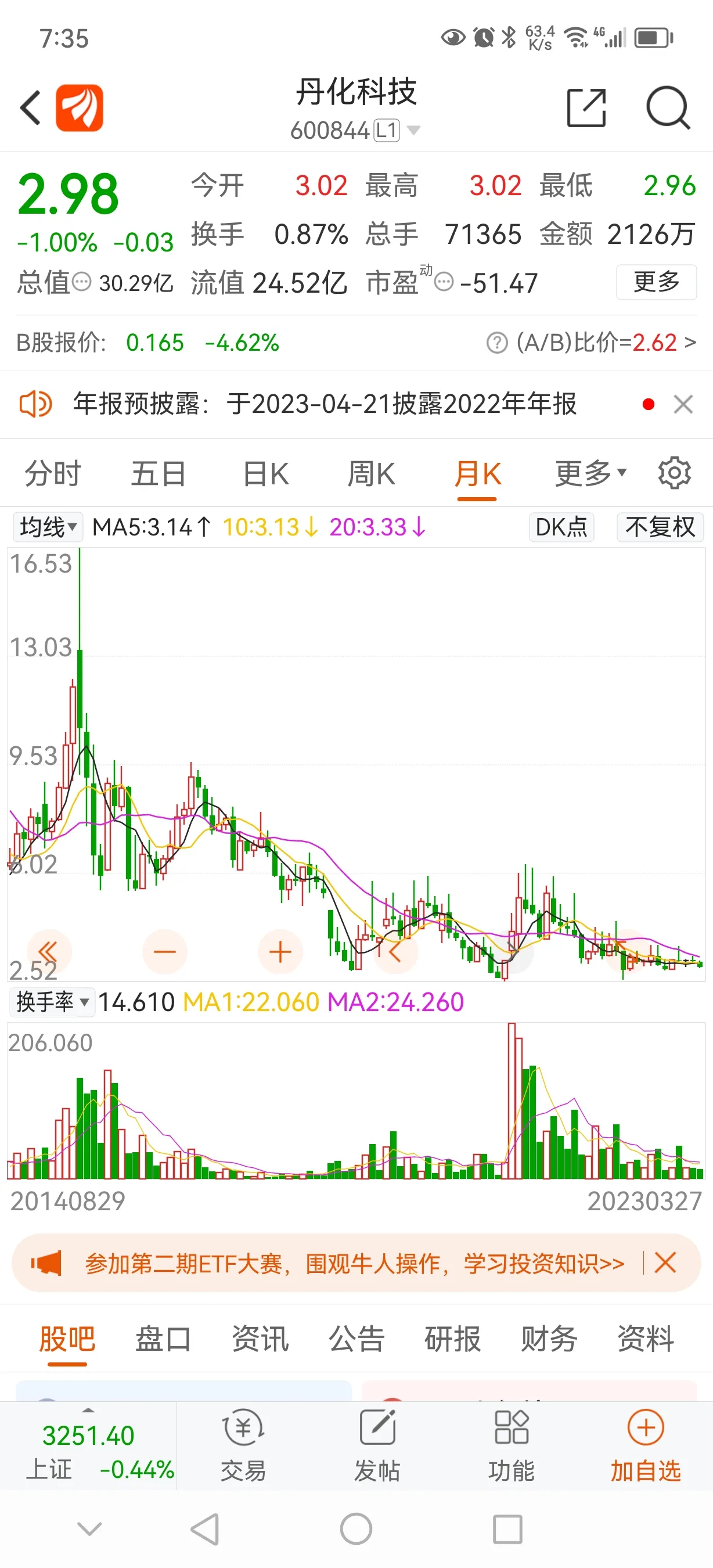Viewport: 713px width, 1568px height.
Task: Open the search magnifier
Action: 667,108
